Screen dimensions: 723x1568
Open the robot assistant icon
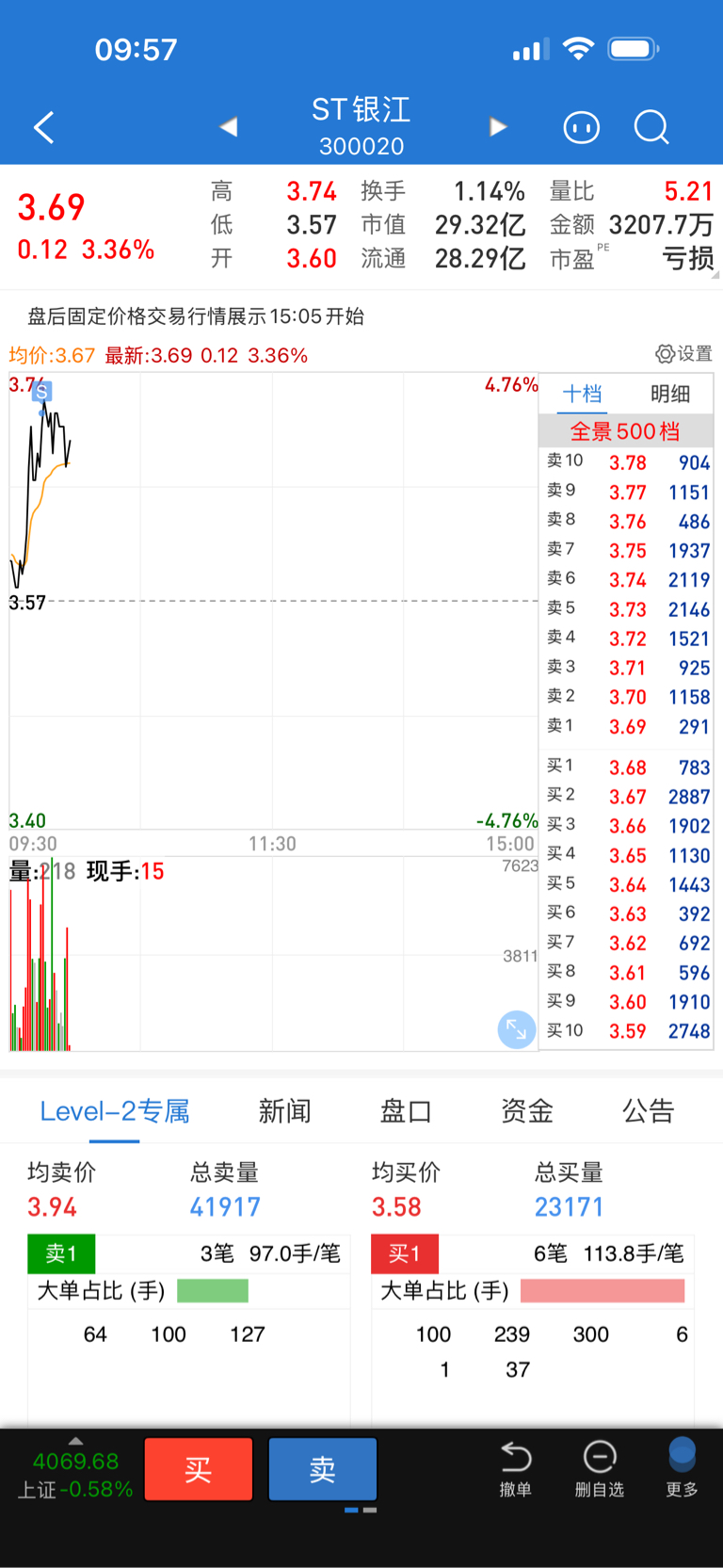(x=581, y=127)
